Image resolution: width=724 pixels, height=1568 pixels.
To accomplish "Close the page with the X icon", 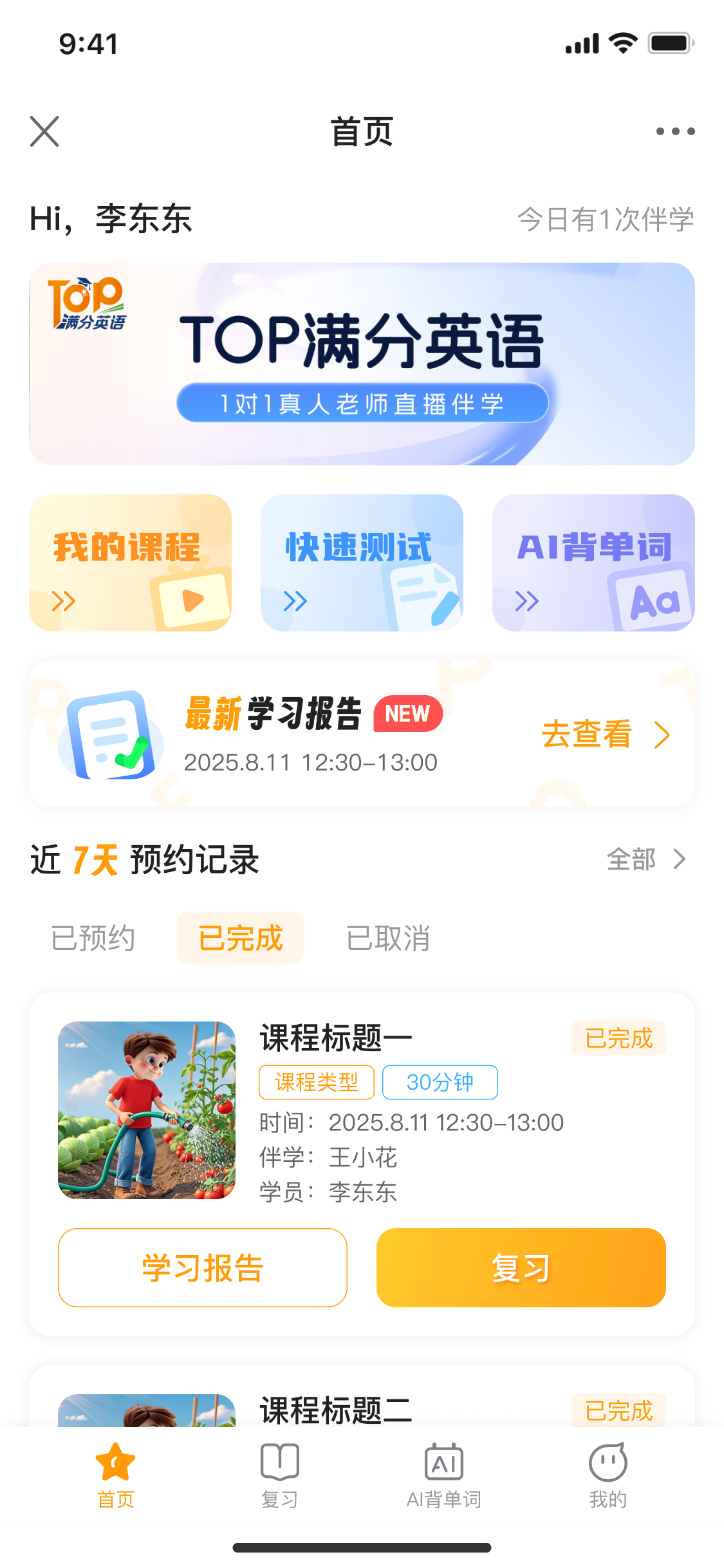I will [44, 131].
